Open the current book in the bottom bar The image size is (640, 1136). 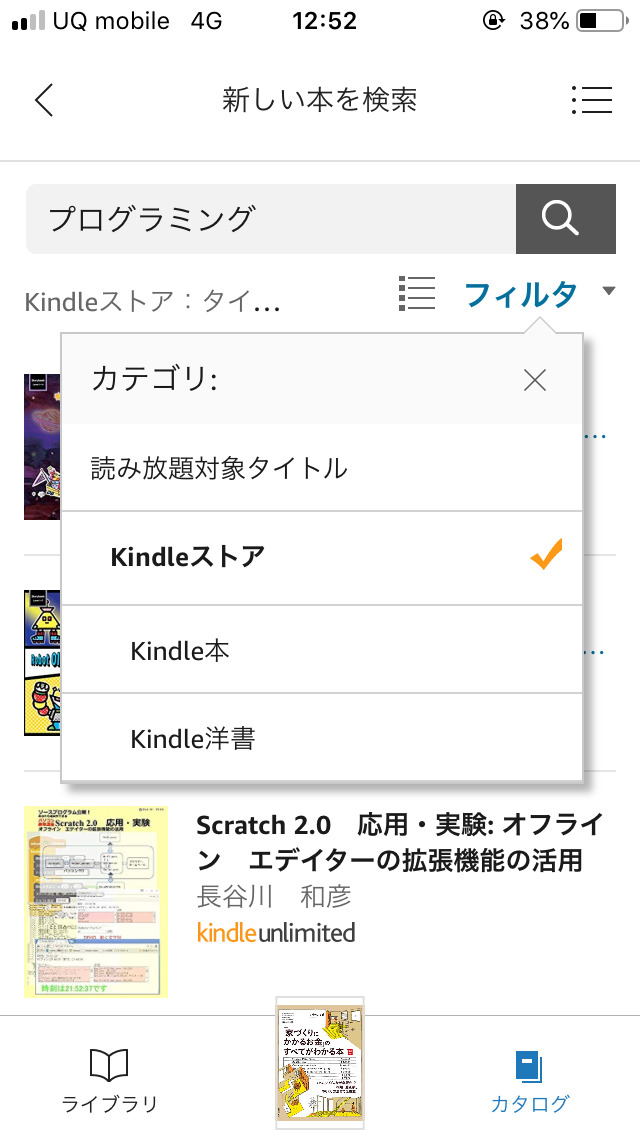tap(320, 1062)
